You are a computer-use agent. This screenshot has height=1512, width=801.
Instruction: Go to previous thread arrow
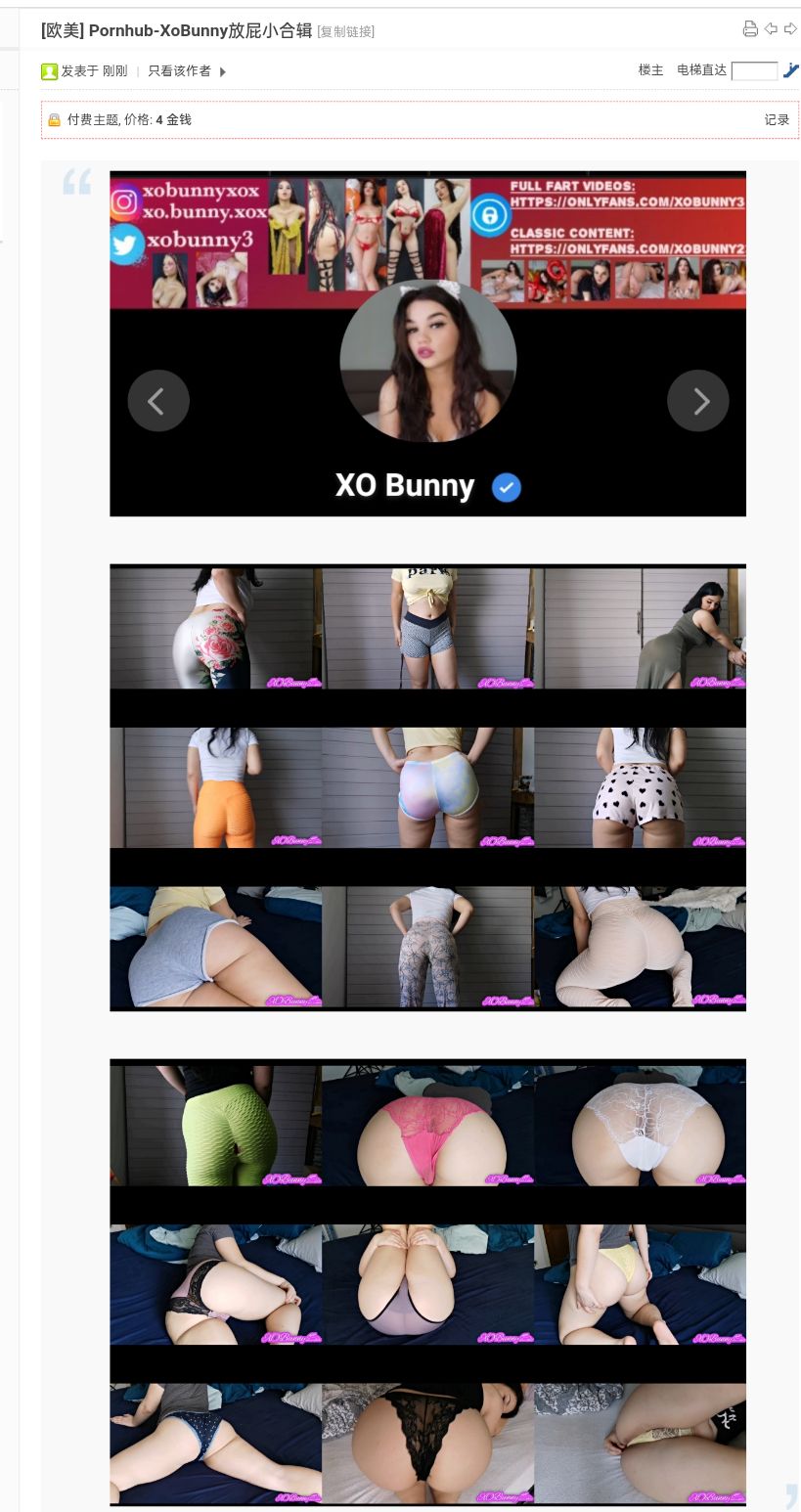pos(771,28)
